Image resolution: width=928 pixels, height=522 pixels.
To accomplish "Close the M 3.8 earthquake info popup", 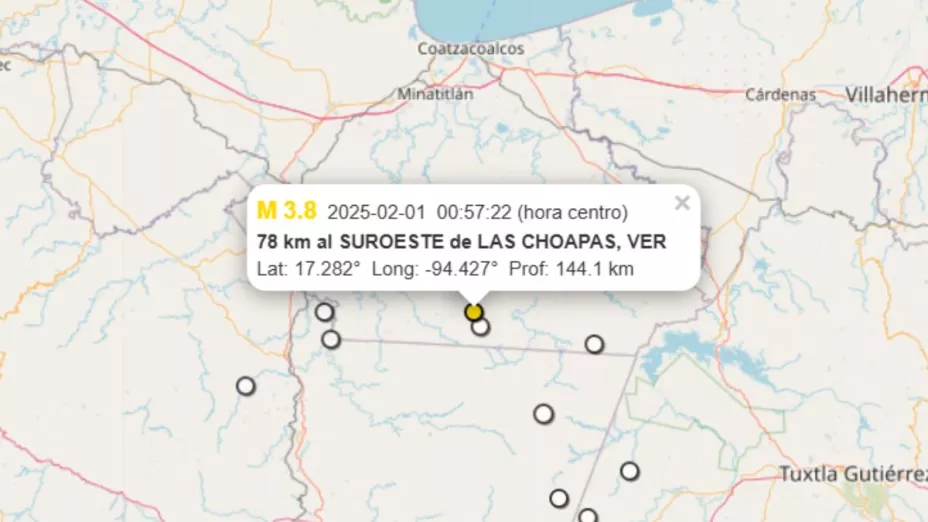I will pos(682,203).
